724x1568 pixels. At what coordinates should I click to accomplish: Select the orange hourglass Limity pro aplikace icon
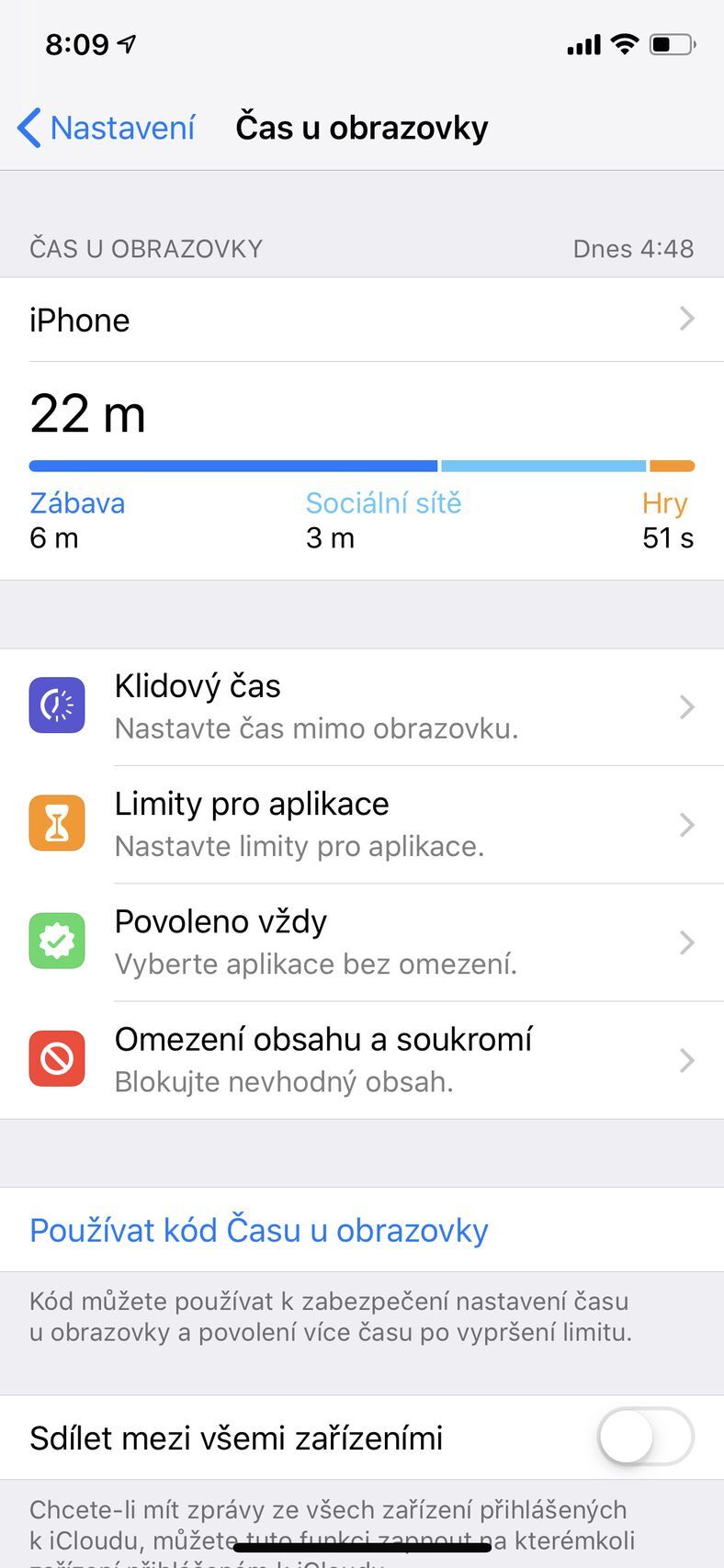(57, 822)
